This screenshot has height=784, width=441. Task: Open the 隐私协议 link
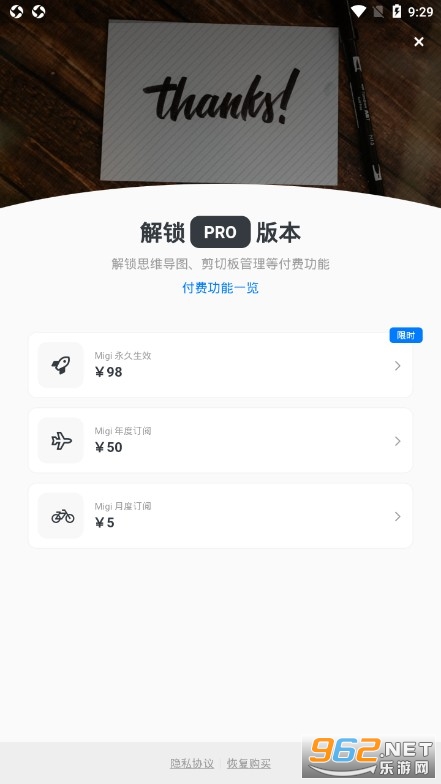[x=192, y=764]
